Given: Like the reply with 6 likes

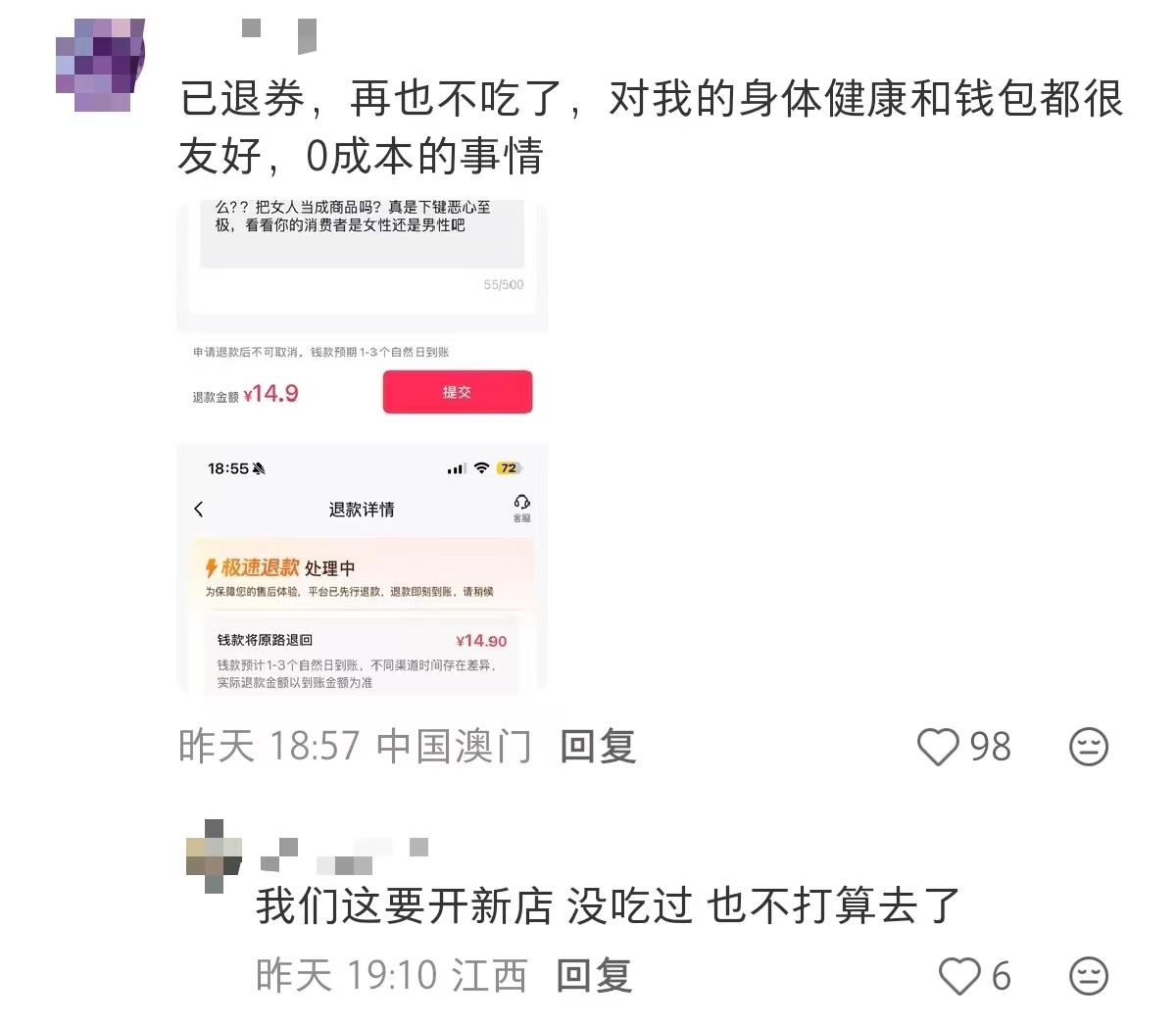Looking at the screenshot, I should point(958,976).
